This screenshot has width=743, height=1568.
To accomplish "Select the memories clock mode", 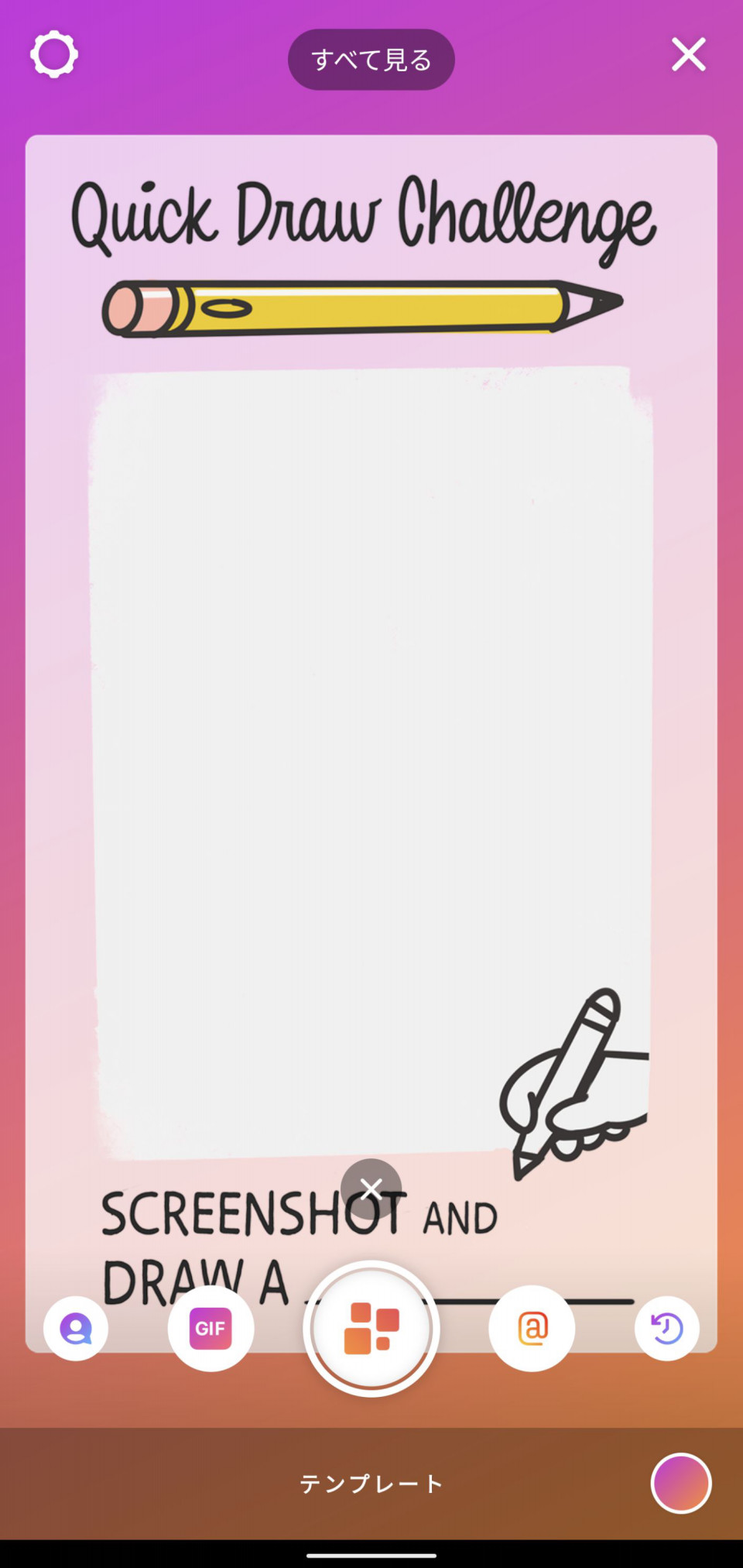I will (x=666, y=1329).
